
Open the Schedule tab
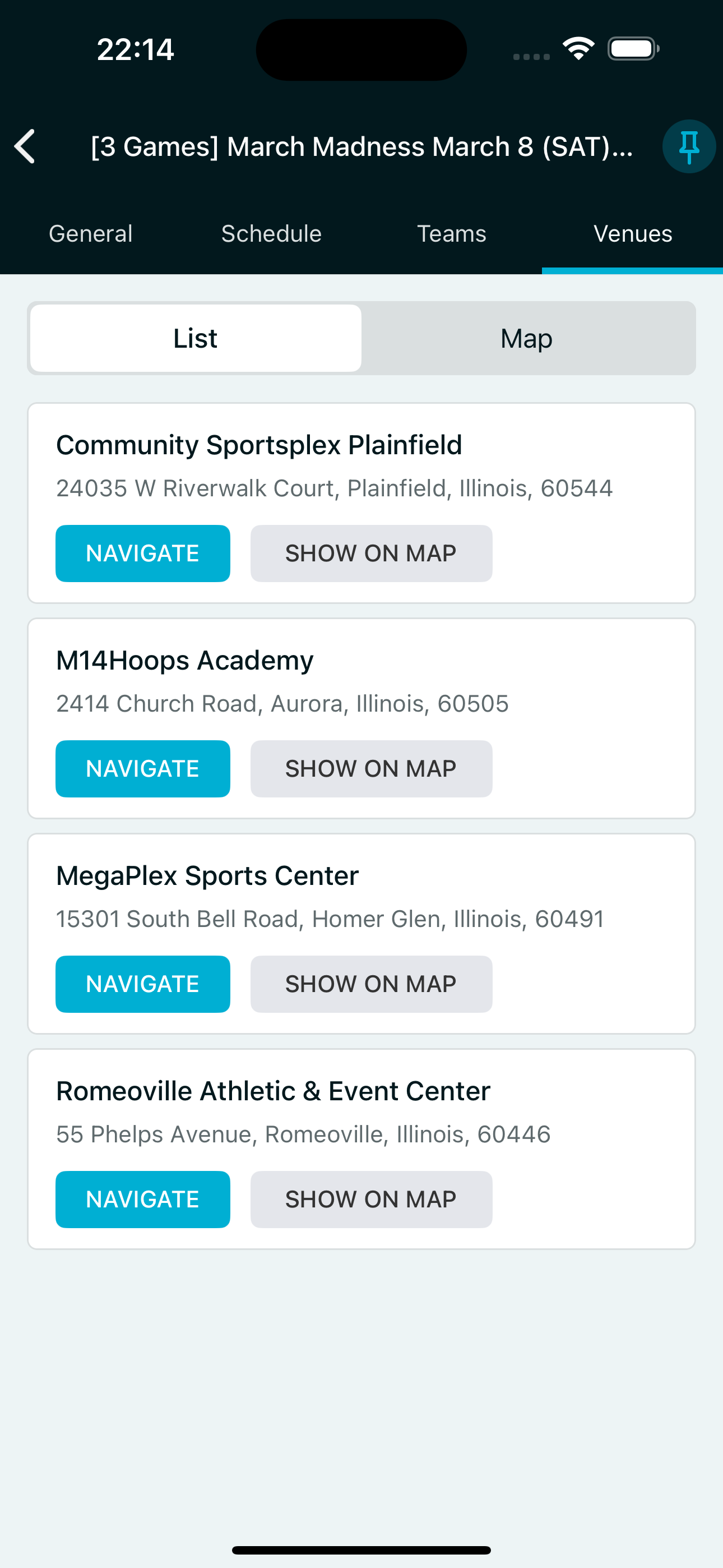point(271,234)
